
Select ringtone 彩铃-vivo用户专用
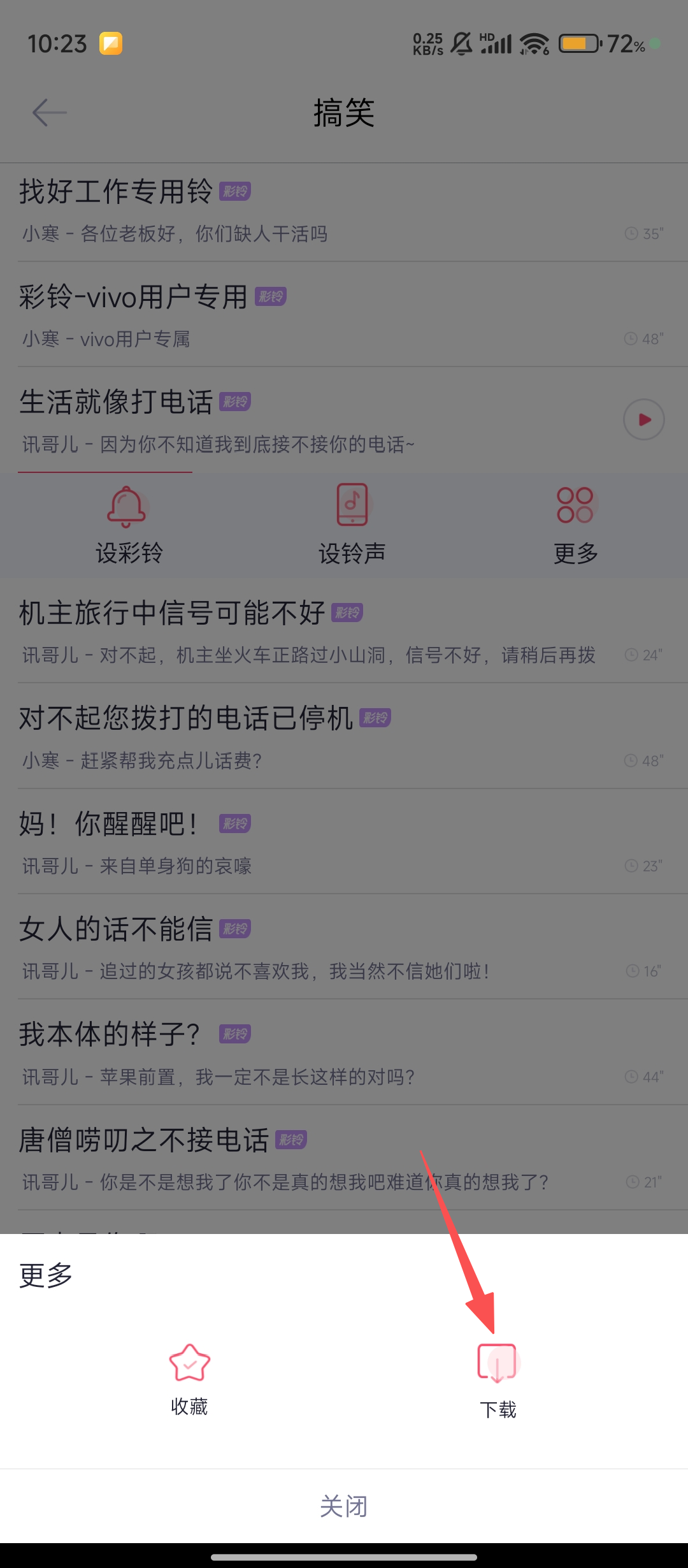[319, 317]
